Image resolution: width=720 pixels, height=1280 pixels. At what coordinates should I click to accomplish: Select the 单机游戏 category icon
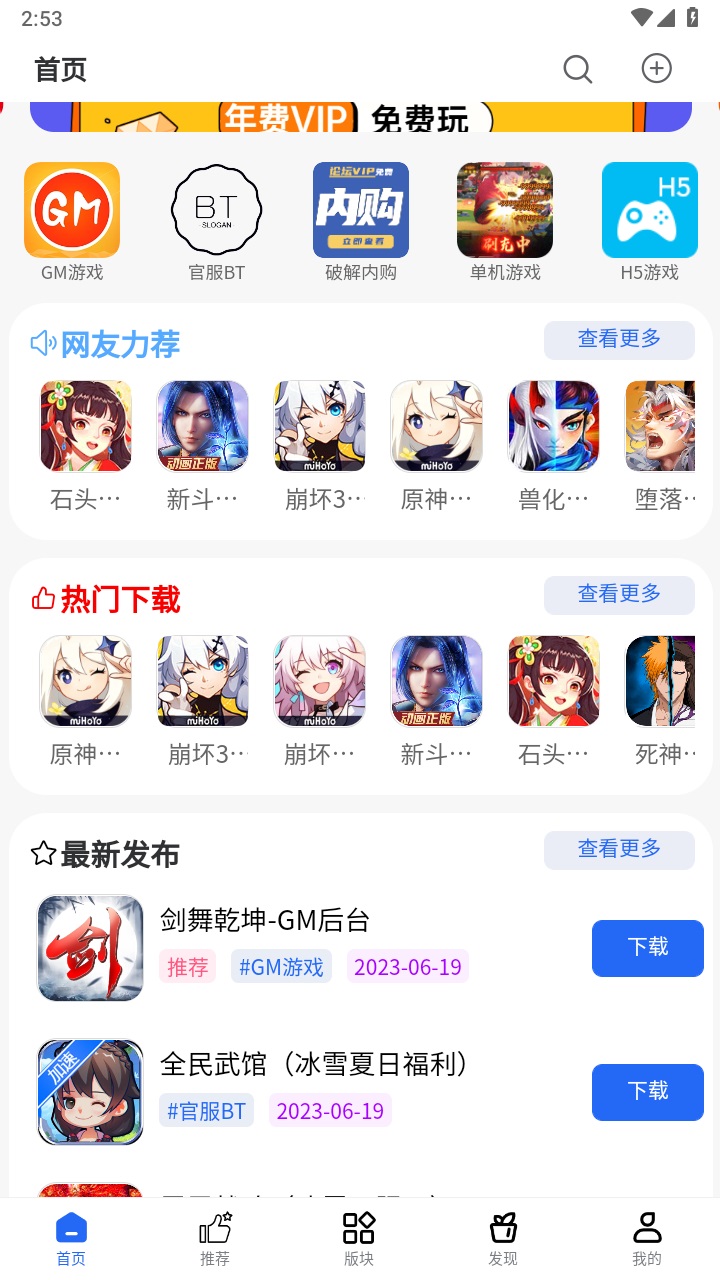click(x=504, y=210)
